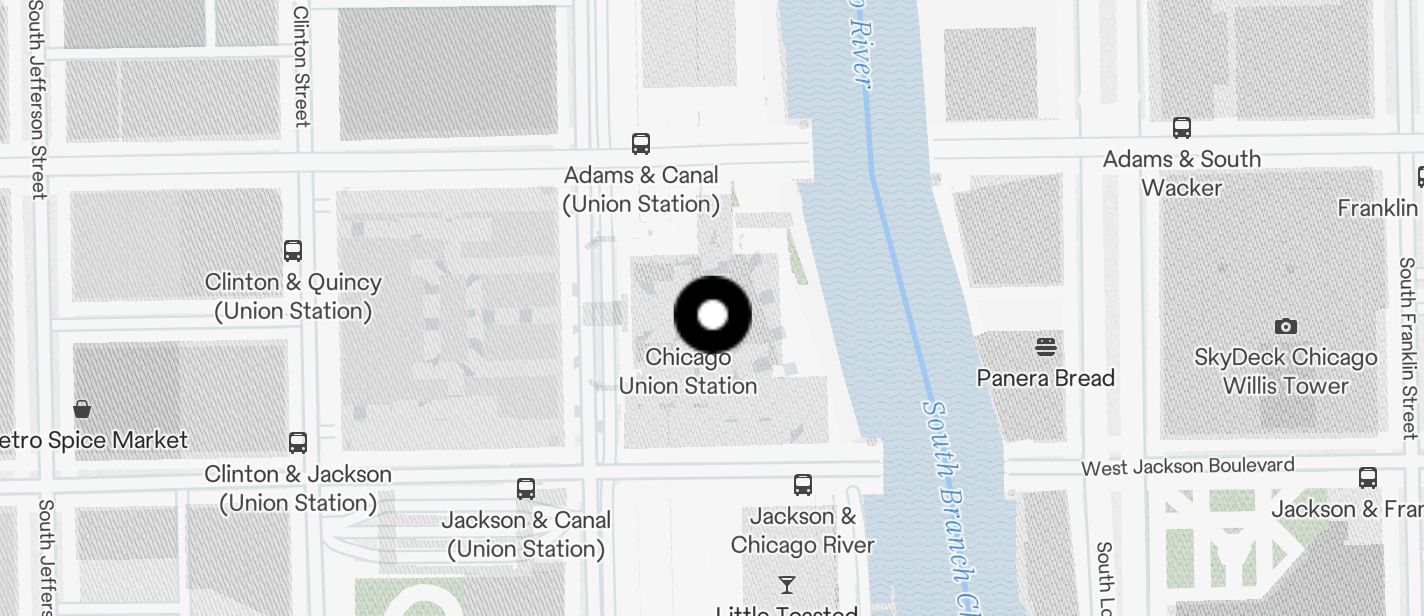Select the Clinton & Jackson bus stop

[x=298, y=443]
